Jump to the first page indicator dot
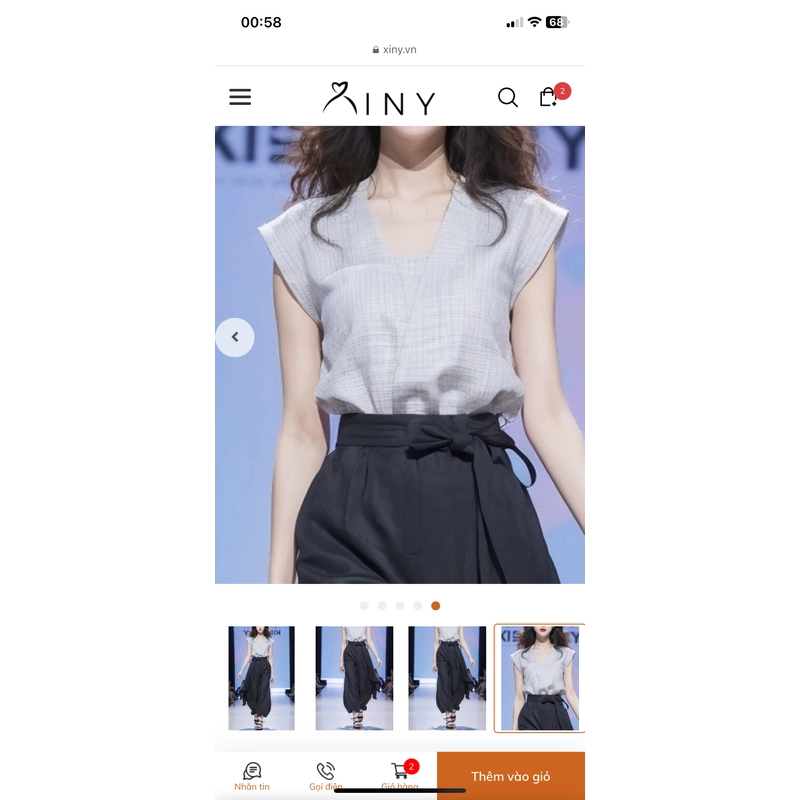This screenshot has width=800, height=800. coord(364,606)
